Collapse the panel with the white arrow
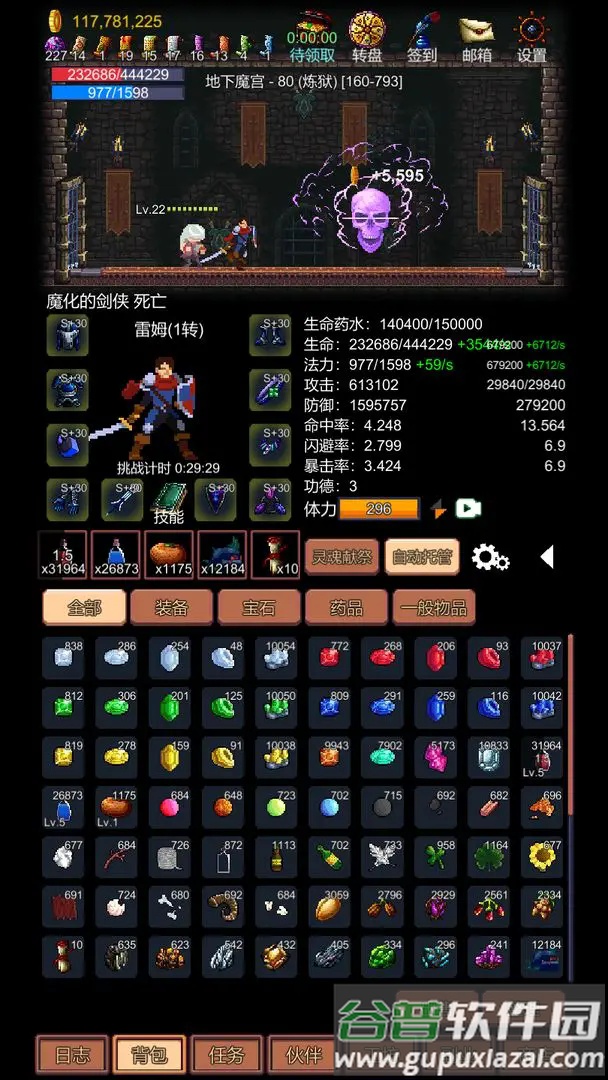 (x=547, y=557)
